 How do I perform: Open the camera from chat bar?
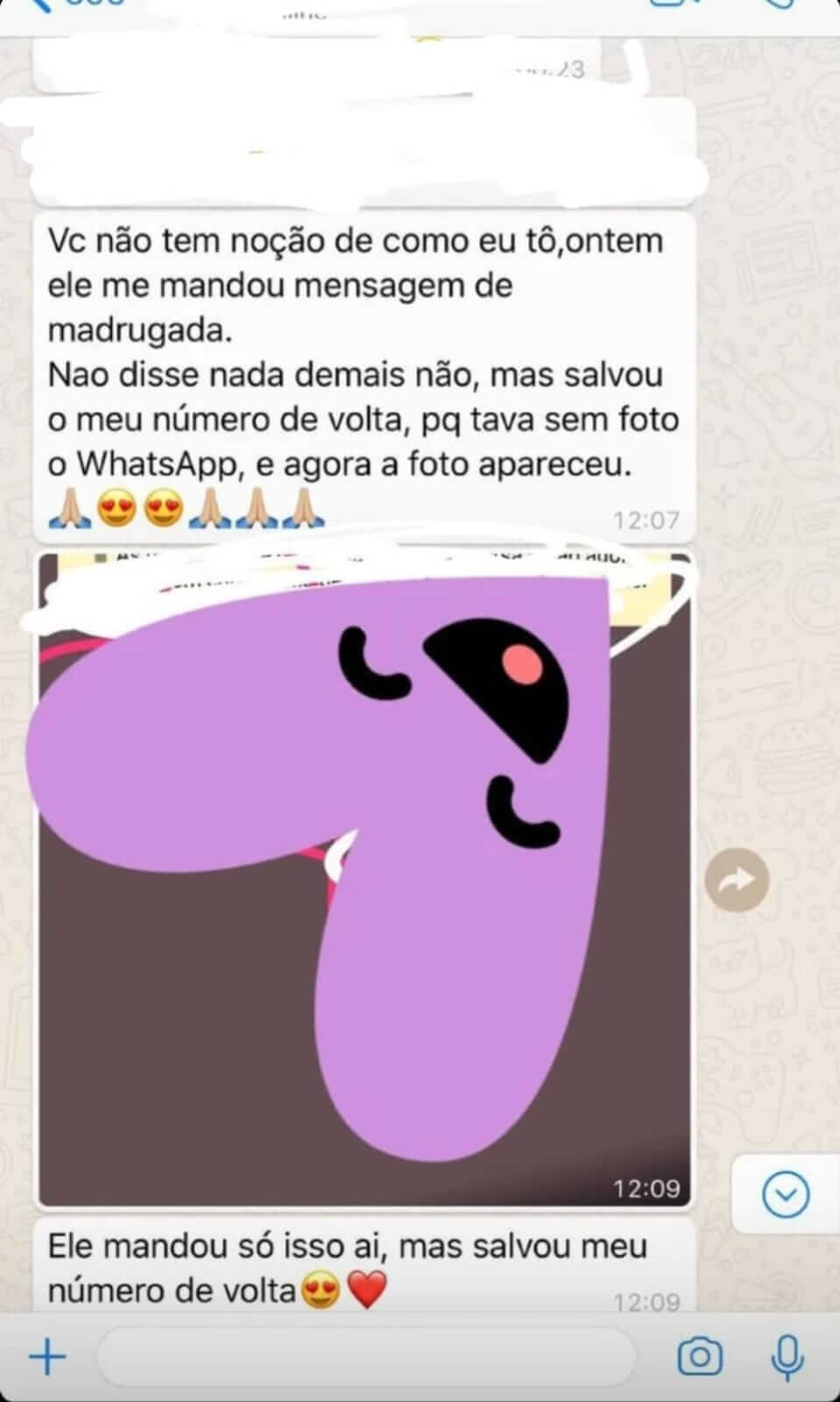pyautogui.click(x=700, y=1357)
